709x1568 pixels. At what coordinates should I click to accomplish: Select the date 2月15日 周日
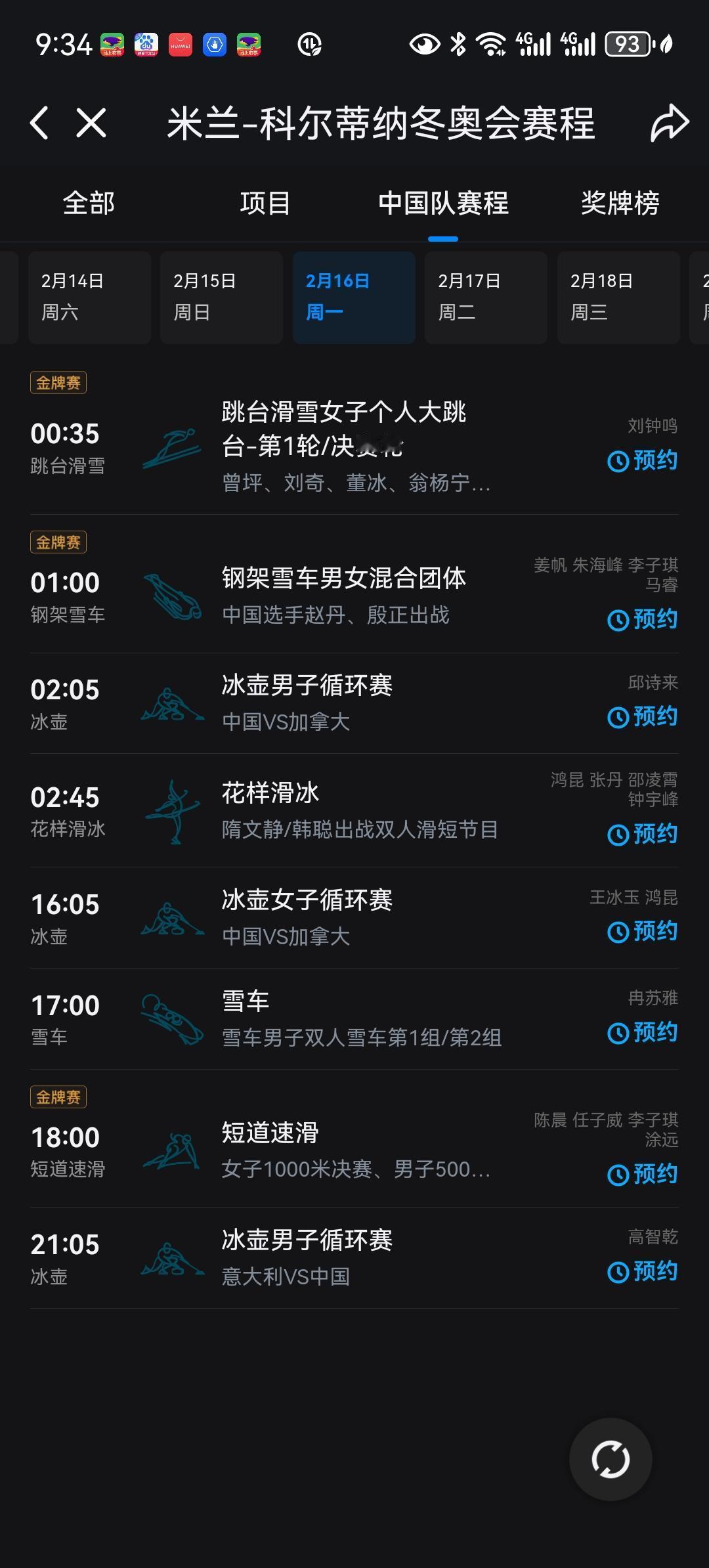pyautogui.click(x=221, y=297)
